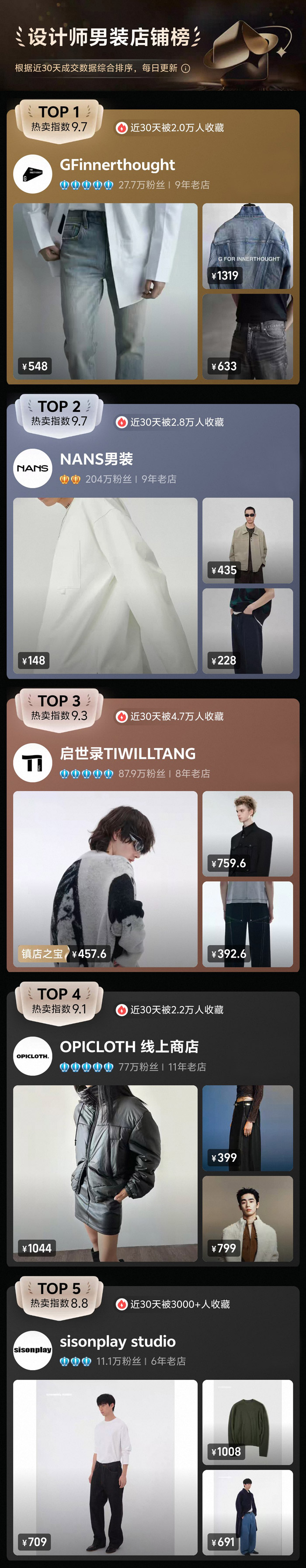Tap the info icon beside 每日更新
Screen dimensions: 306x1568
[x=186, y=68]
